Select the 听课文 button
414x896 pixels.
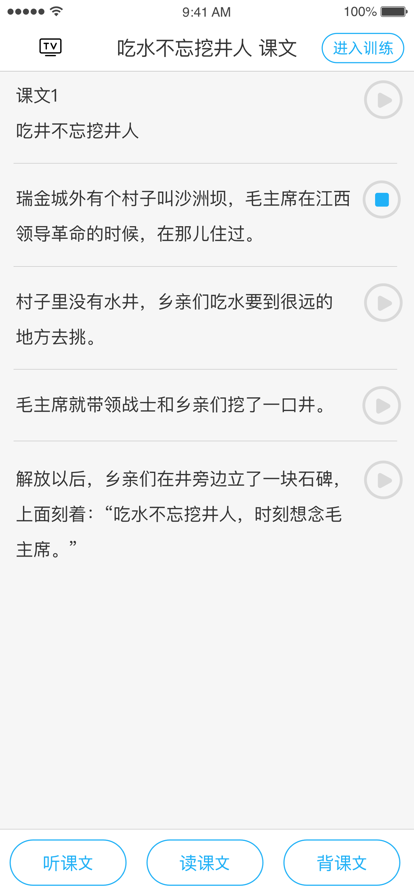click(x=68, y=862)
